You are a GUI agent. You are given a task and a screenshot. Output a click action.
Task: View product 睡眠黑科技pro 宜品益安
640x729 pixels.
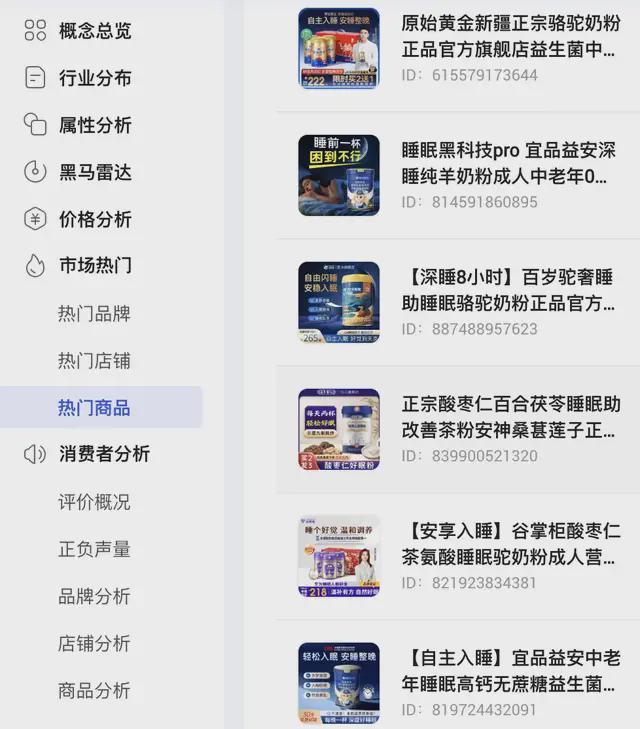coord(510,163)
